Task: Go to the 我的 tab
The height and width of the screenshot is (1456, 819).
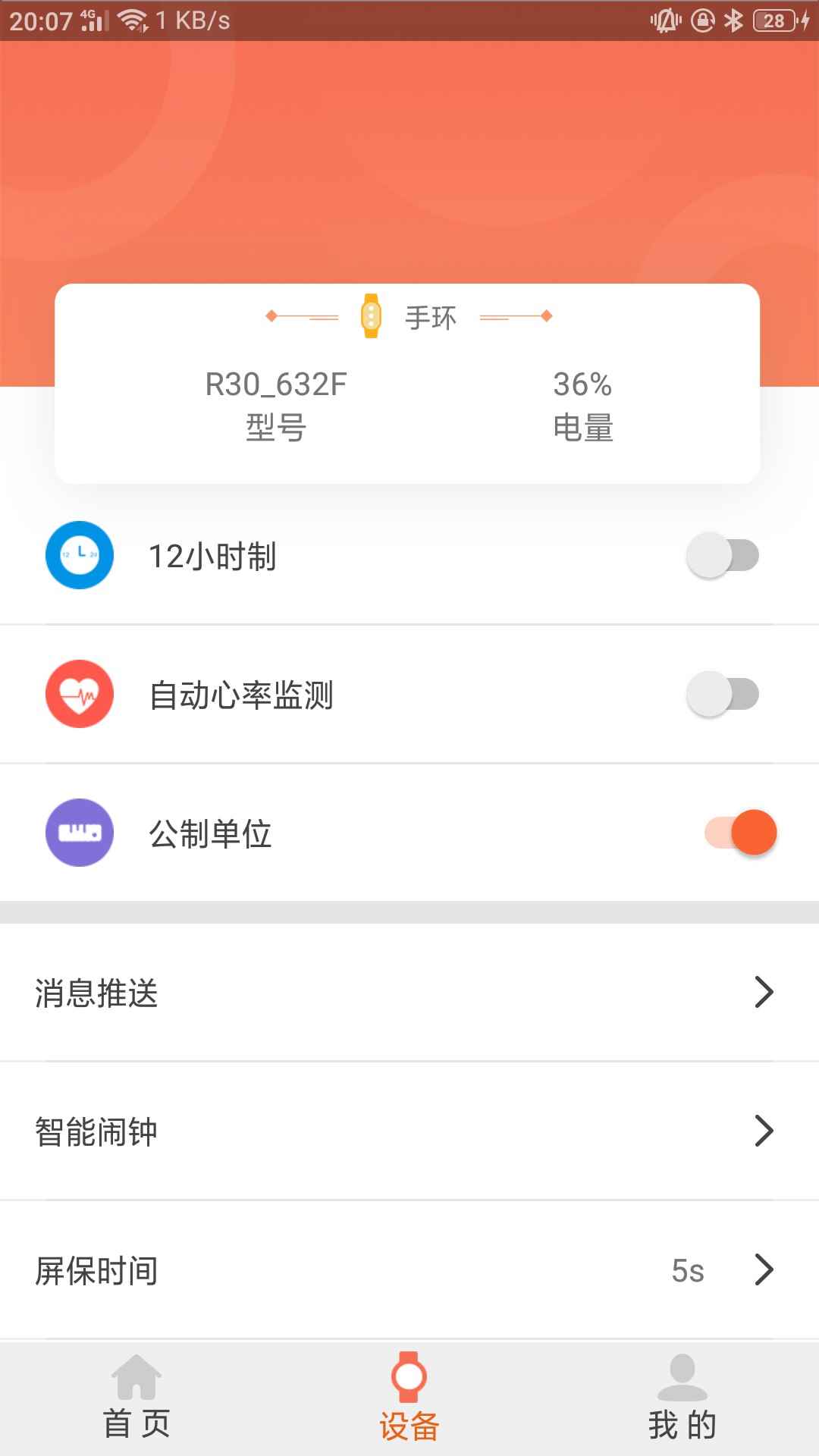Action: (682, 1398)
